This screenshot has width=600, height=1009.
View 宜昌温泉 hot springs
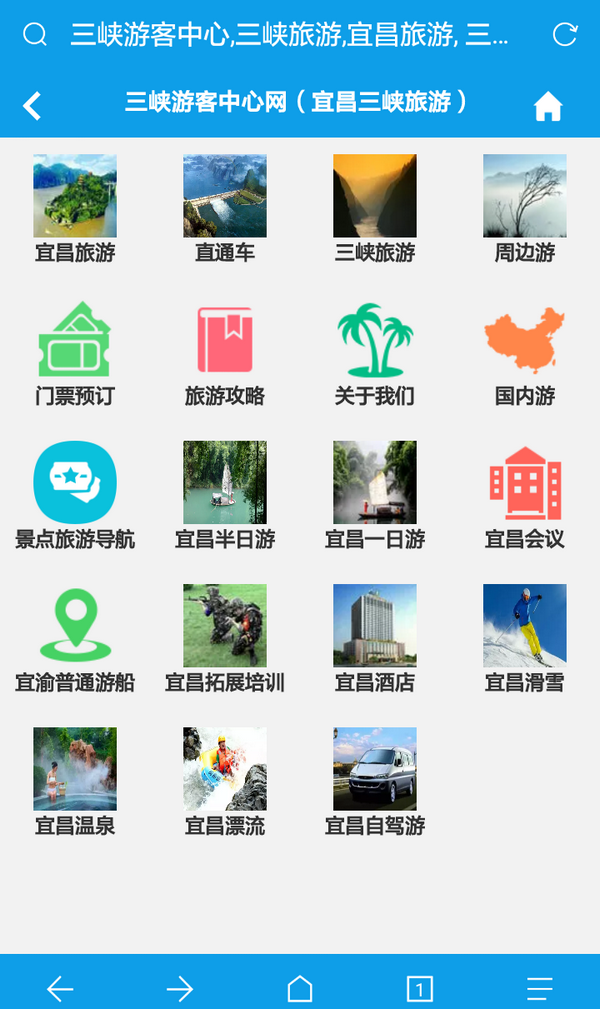(x=75, y=781)
